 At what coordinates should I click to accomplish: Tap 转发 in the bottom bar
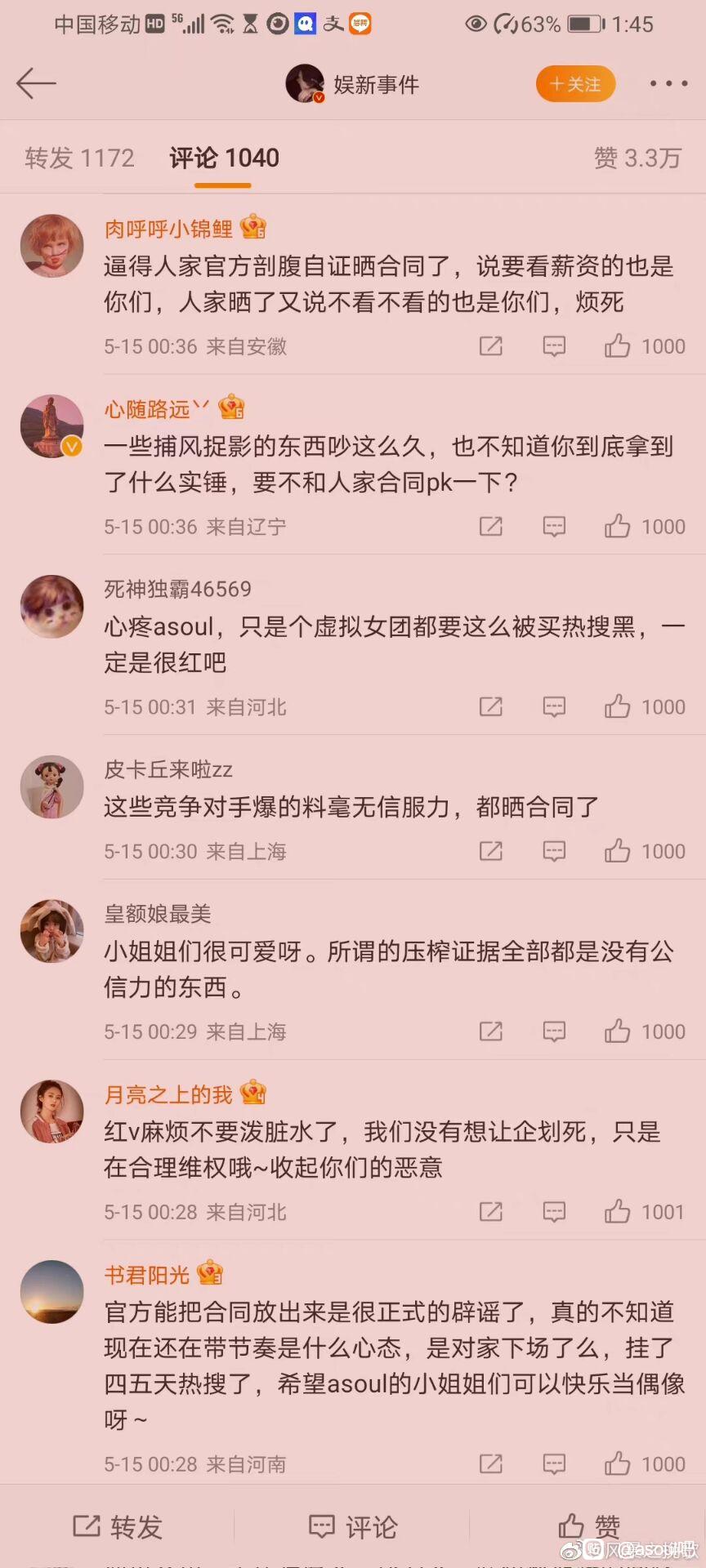click(x=118, y=1526)
